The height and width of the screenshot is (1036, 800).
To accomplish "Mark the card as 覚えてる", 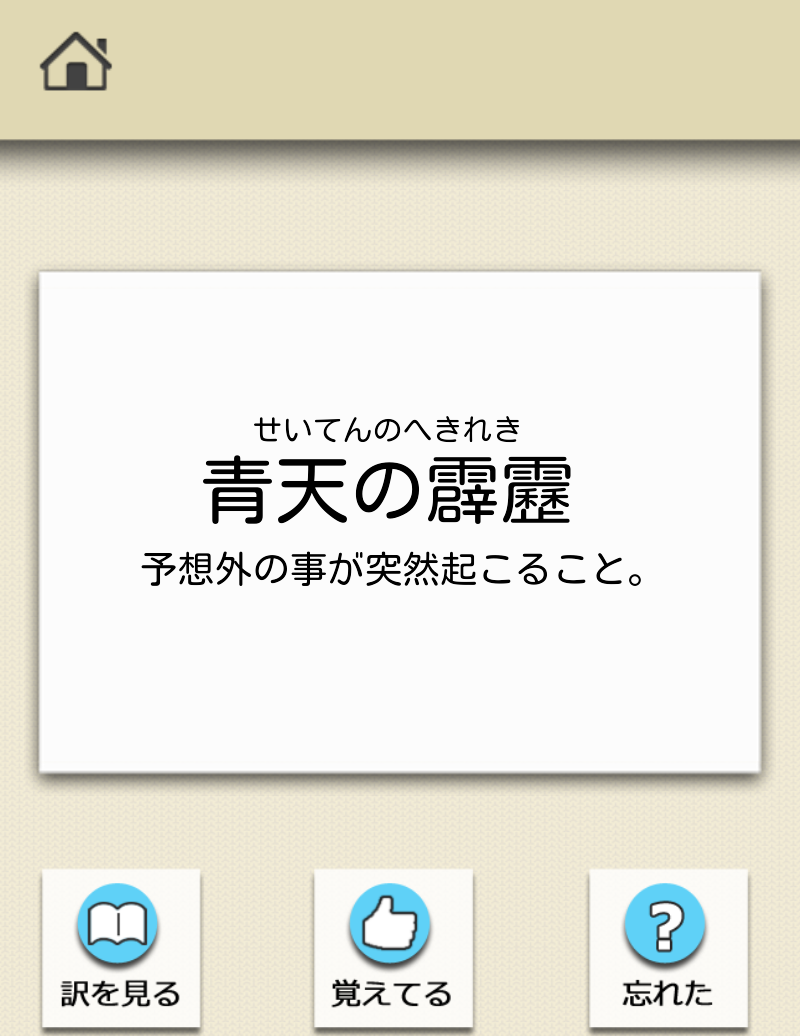I will tap(392, 948).
